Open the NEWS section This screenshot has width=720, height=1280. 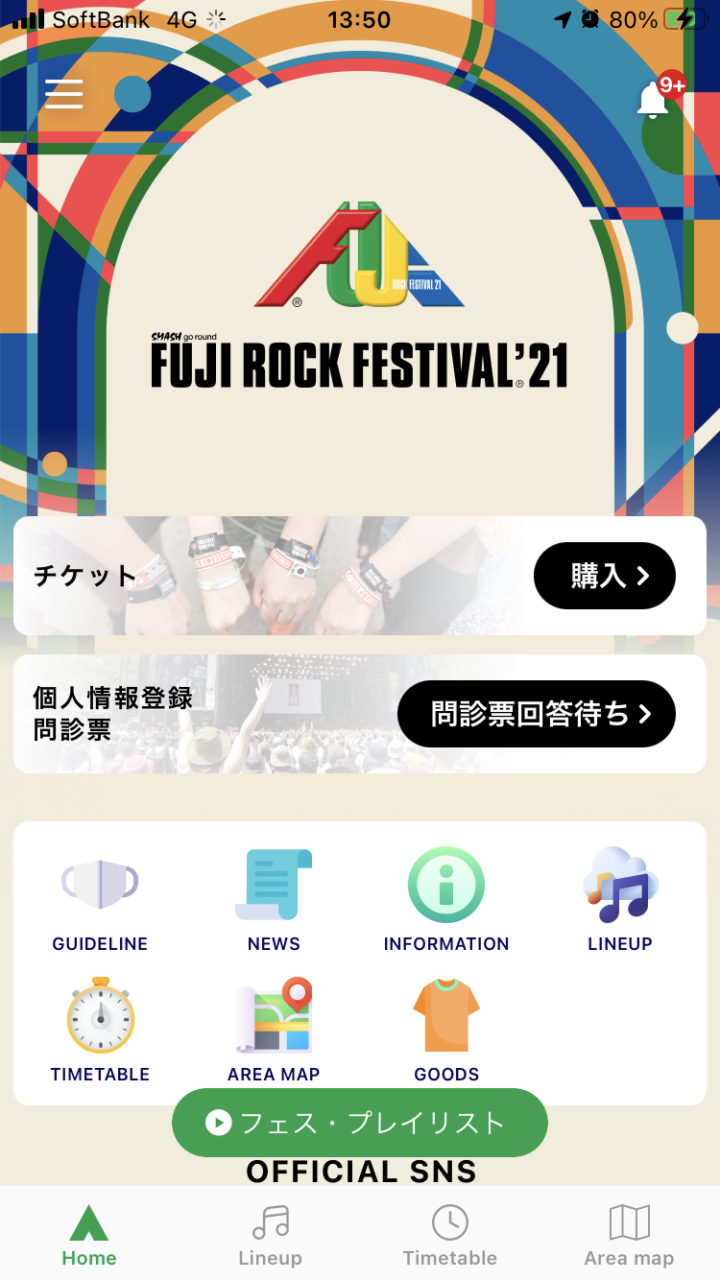point(273,900)
